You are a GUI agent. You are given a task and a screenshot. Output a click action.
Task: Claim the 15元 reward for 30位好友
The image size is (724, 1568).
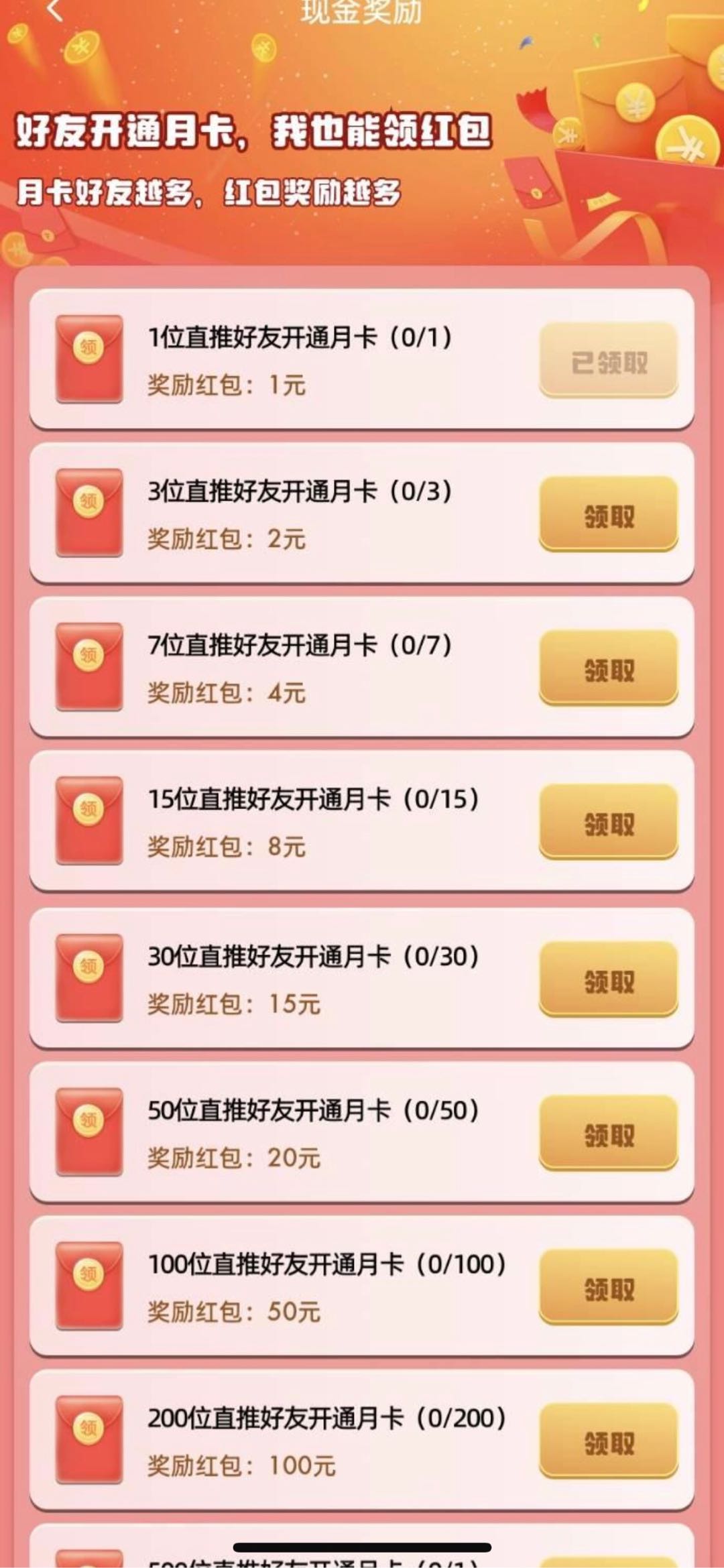point(609,981)
